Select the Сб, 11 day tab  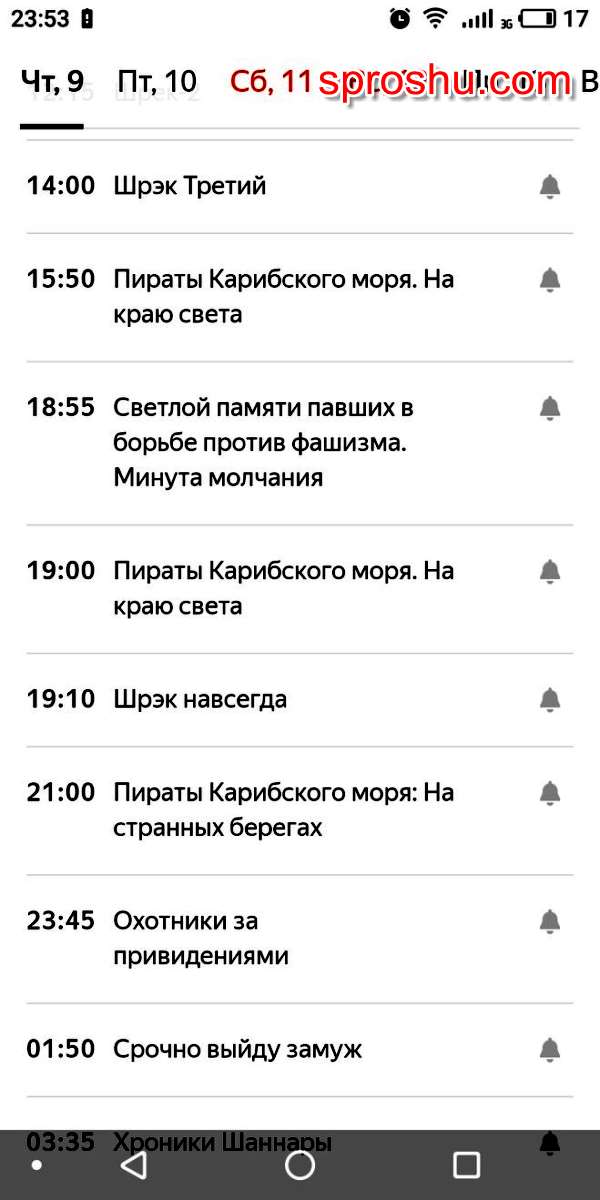click(271, 81)
